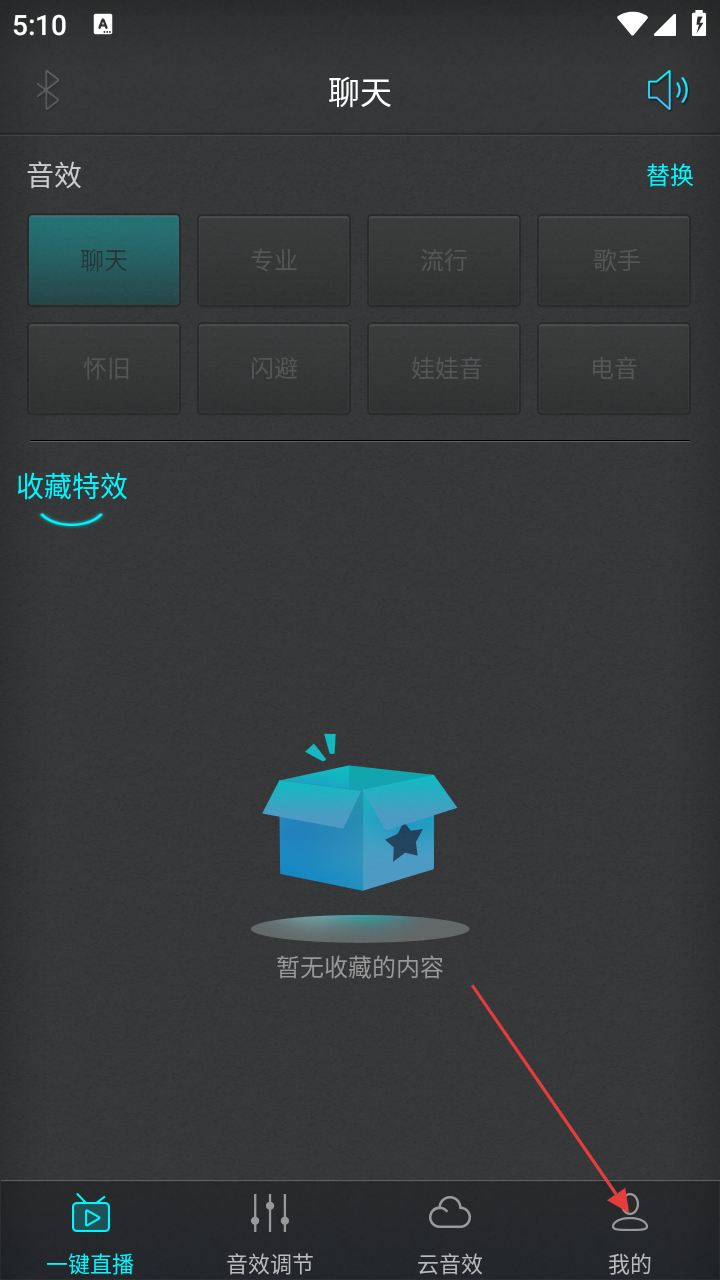
Task: Switch to the 云音效 tab
Action: pyautogui.click(x=450, y=1232)
